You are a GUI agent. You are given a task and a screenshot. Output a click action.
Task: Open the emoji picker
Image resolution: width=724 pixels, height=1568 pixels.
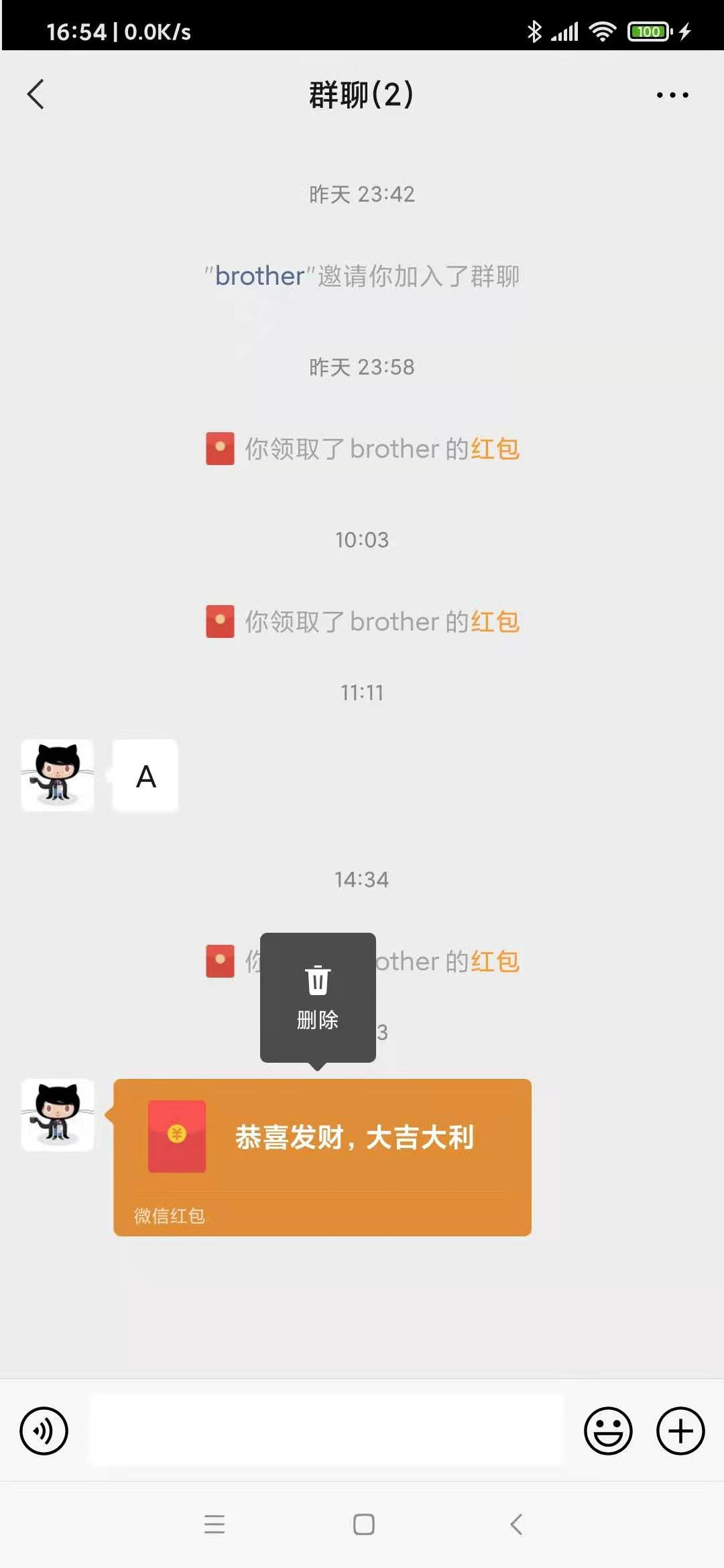(608, 1431)
